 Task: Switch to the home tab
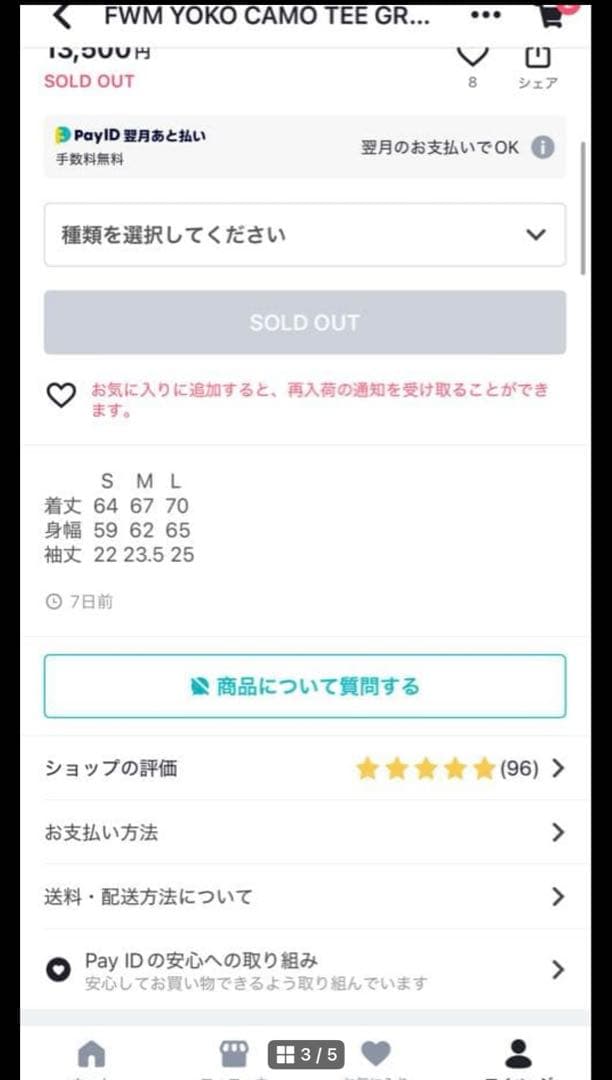91,1054
